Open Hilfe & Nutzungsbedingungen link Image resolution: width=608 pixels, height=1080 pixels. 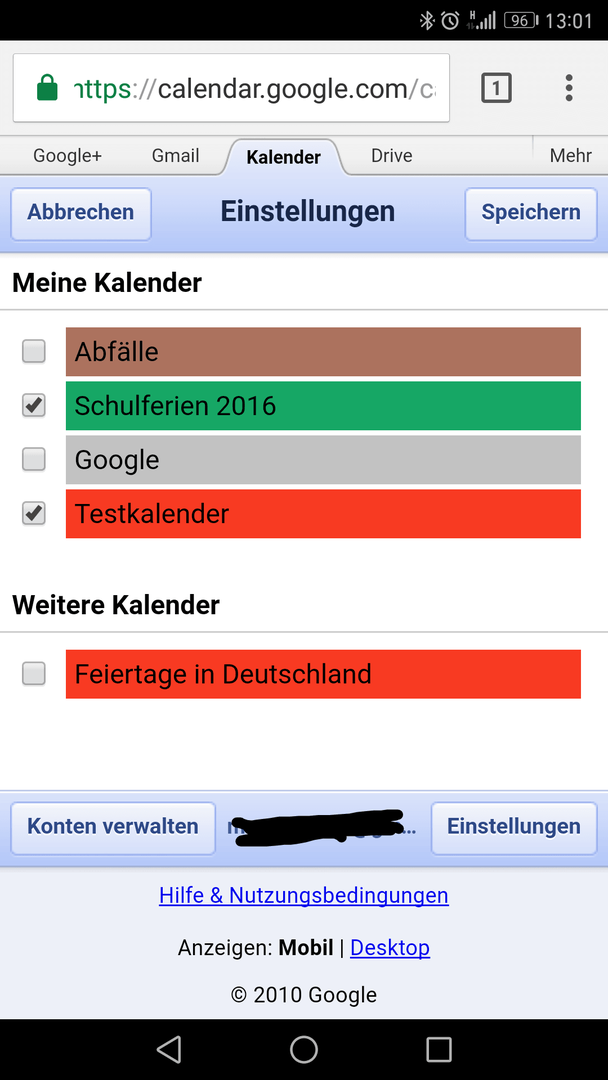point(303,895)
